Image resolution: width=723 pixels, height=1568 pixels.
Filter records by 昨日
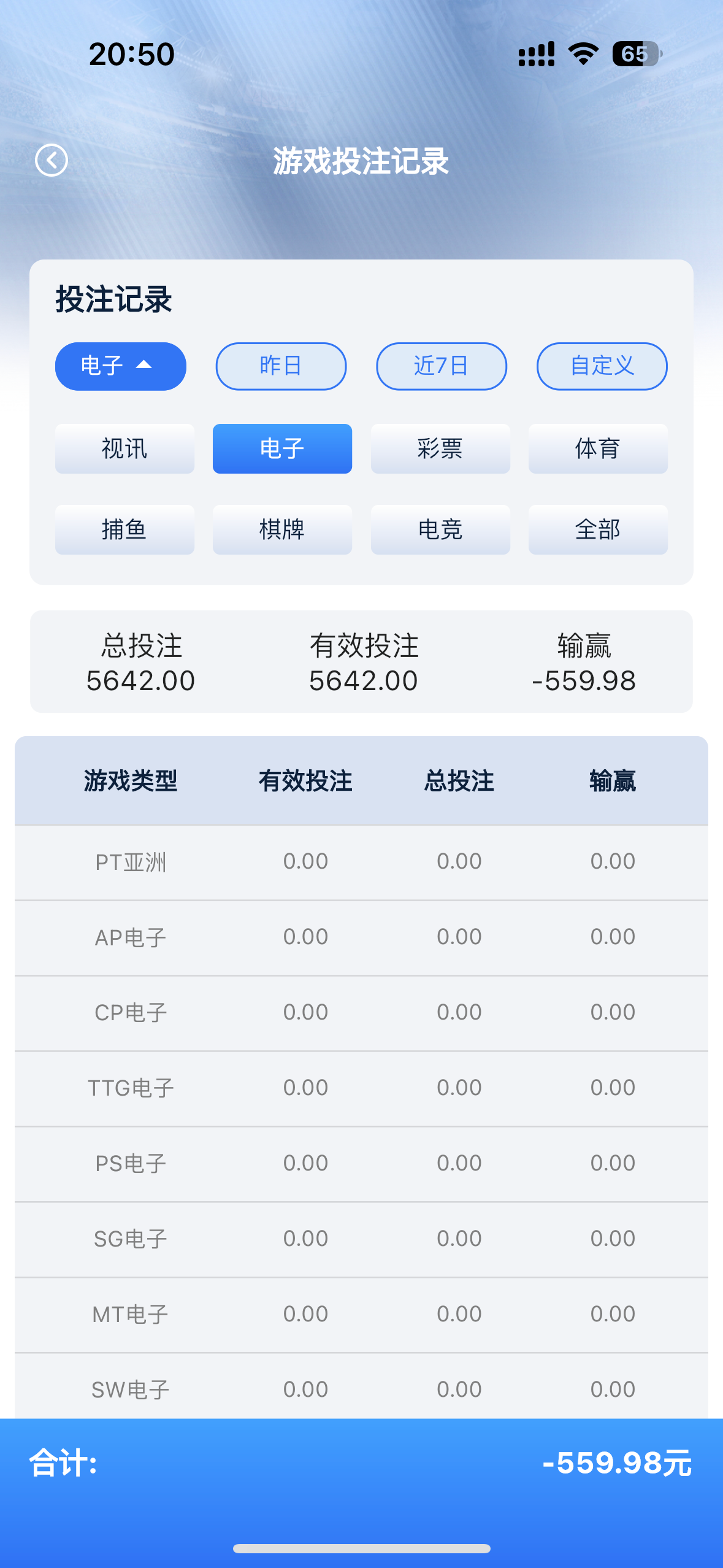coord(281,366)
